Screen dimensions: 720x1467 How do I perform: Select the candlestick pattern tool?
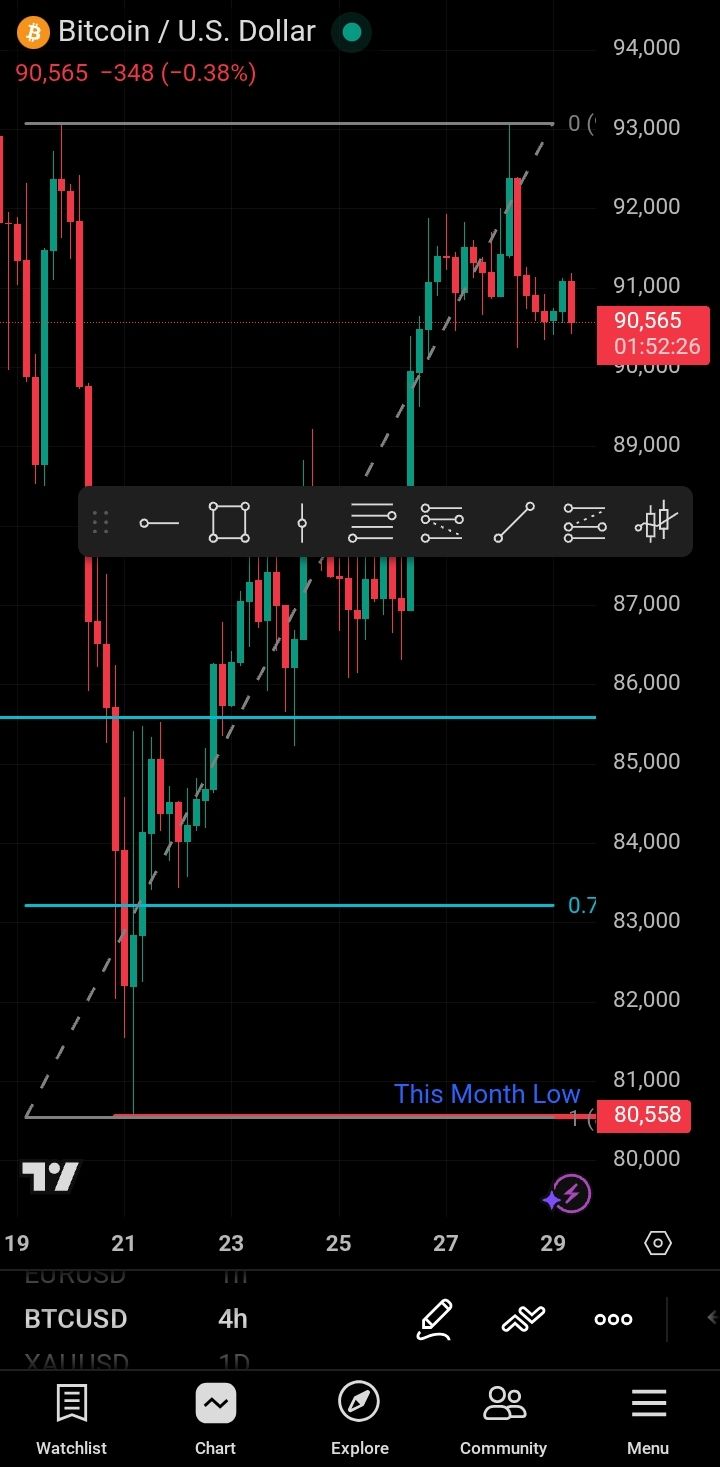point(656,522)
